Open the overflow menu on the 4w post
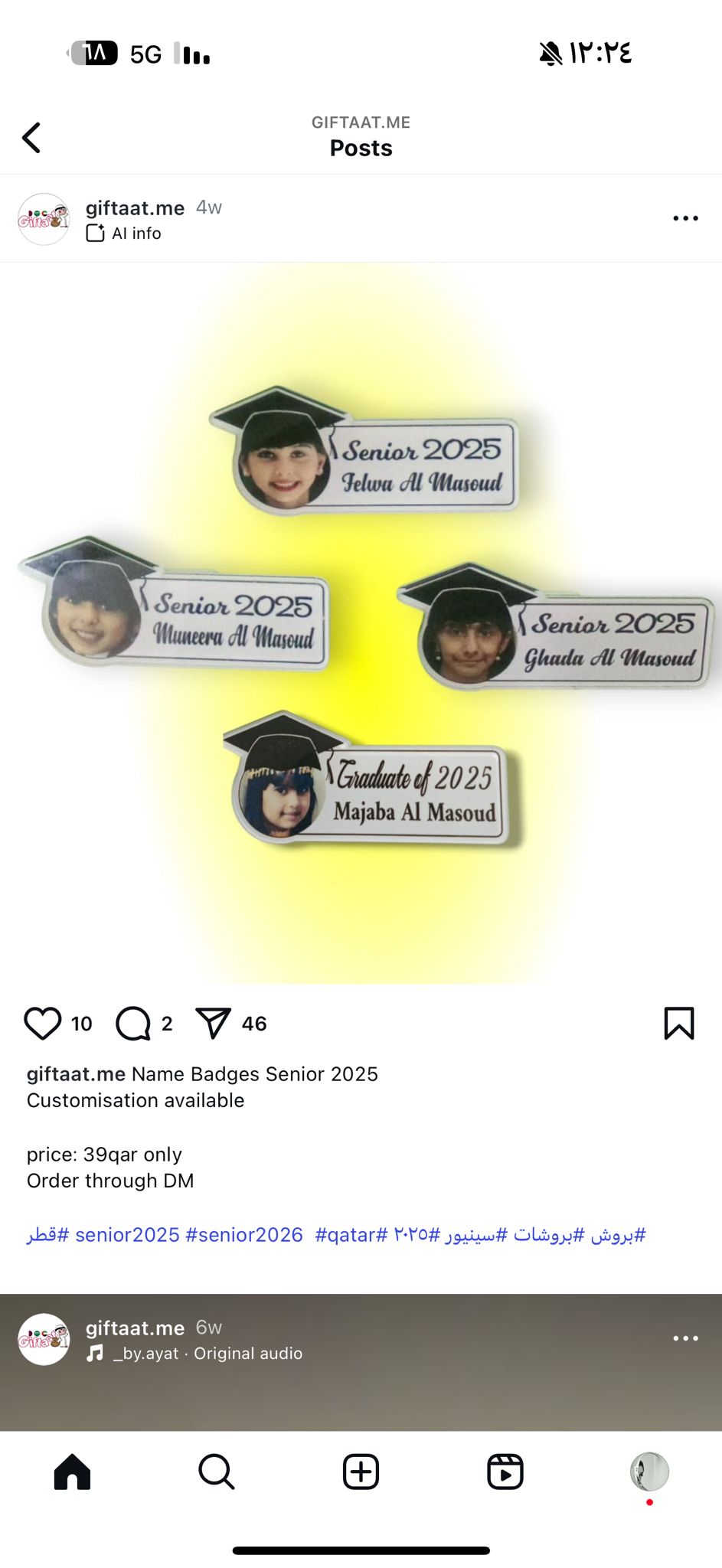This screenshot has width=722, height=1568. pos(685,218)
